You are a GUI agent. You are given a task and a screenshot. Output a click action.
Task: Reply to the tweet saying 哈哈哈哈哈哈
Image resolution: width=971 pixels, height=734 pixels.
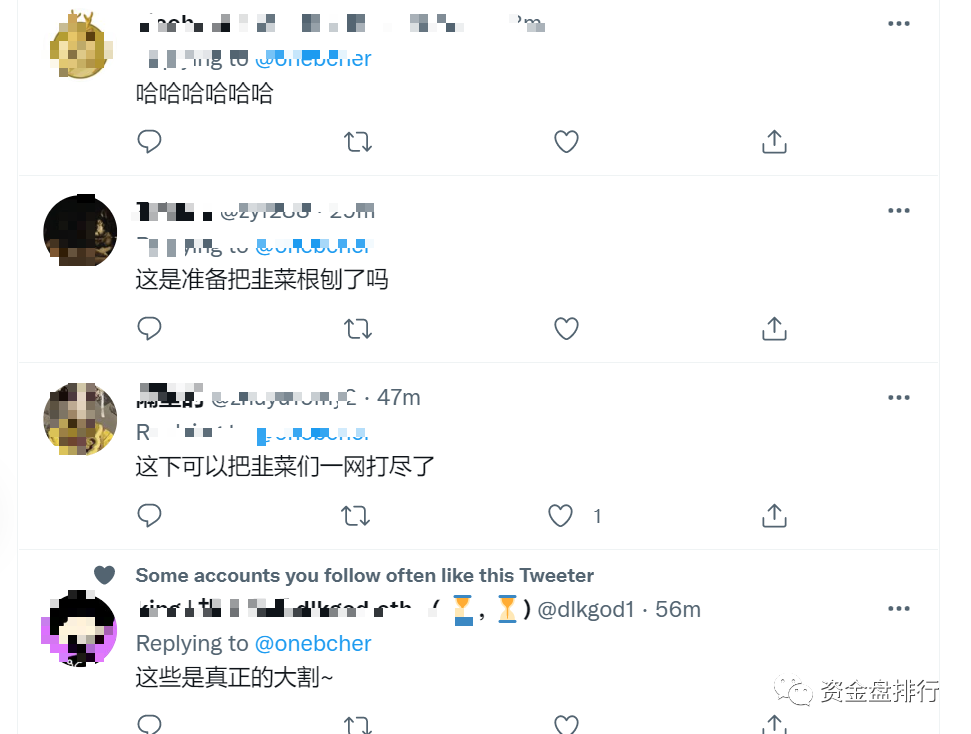point(149,142)
